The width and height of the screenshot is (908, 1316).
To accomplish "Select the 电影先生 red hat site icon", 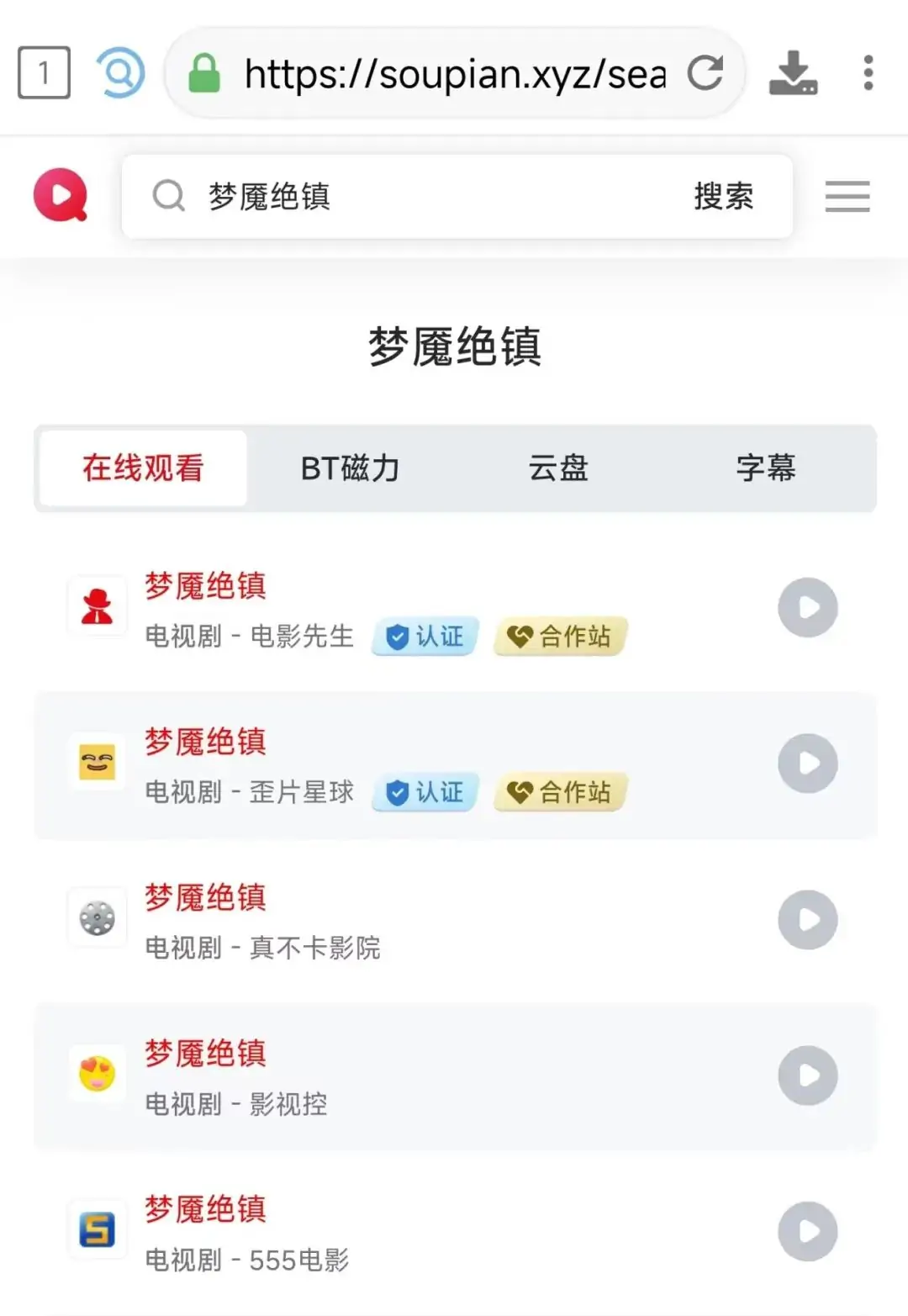I will (x=97, y=606).
